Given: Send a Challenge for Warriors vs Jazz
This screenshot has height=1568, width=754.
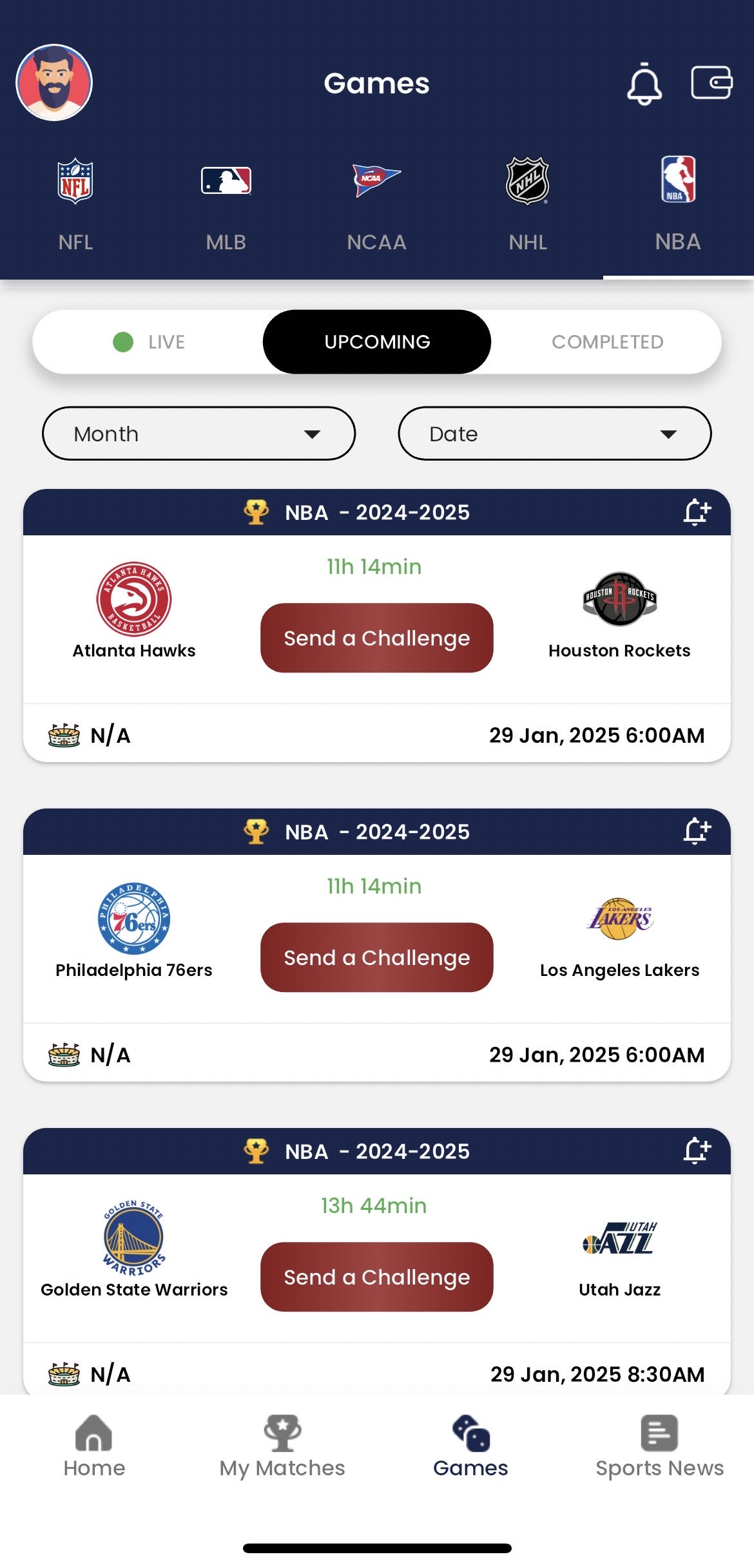Looking at the screenshot, I should click(x=377, y=1277).
